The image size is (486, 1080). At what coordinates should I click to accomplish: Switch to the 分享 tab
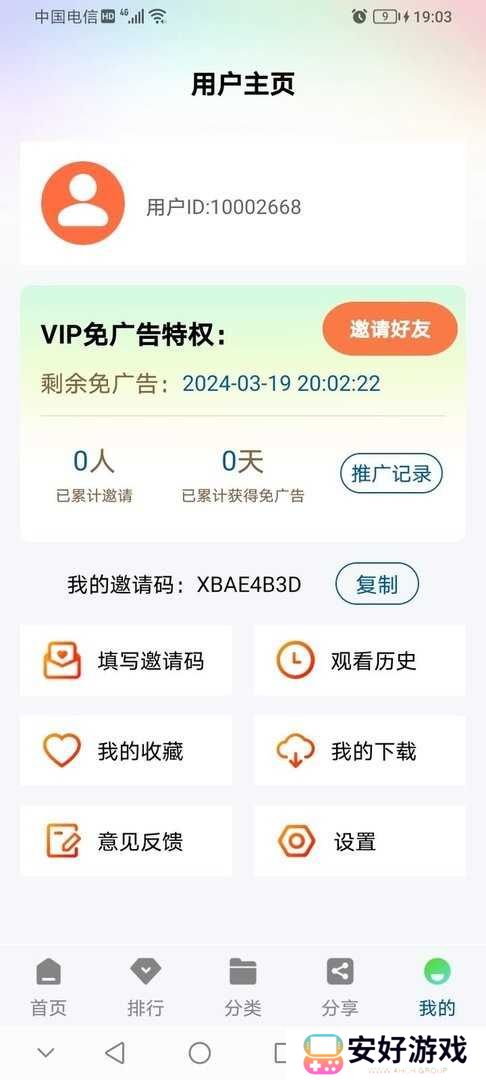(340, 988)
